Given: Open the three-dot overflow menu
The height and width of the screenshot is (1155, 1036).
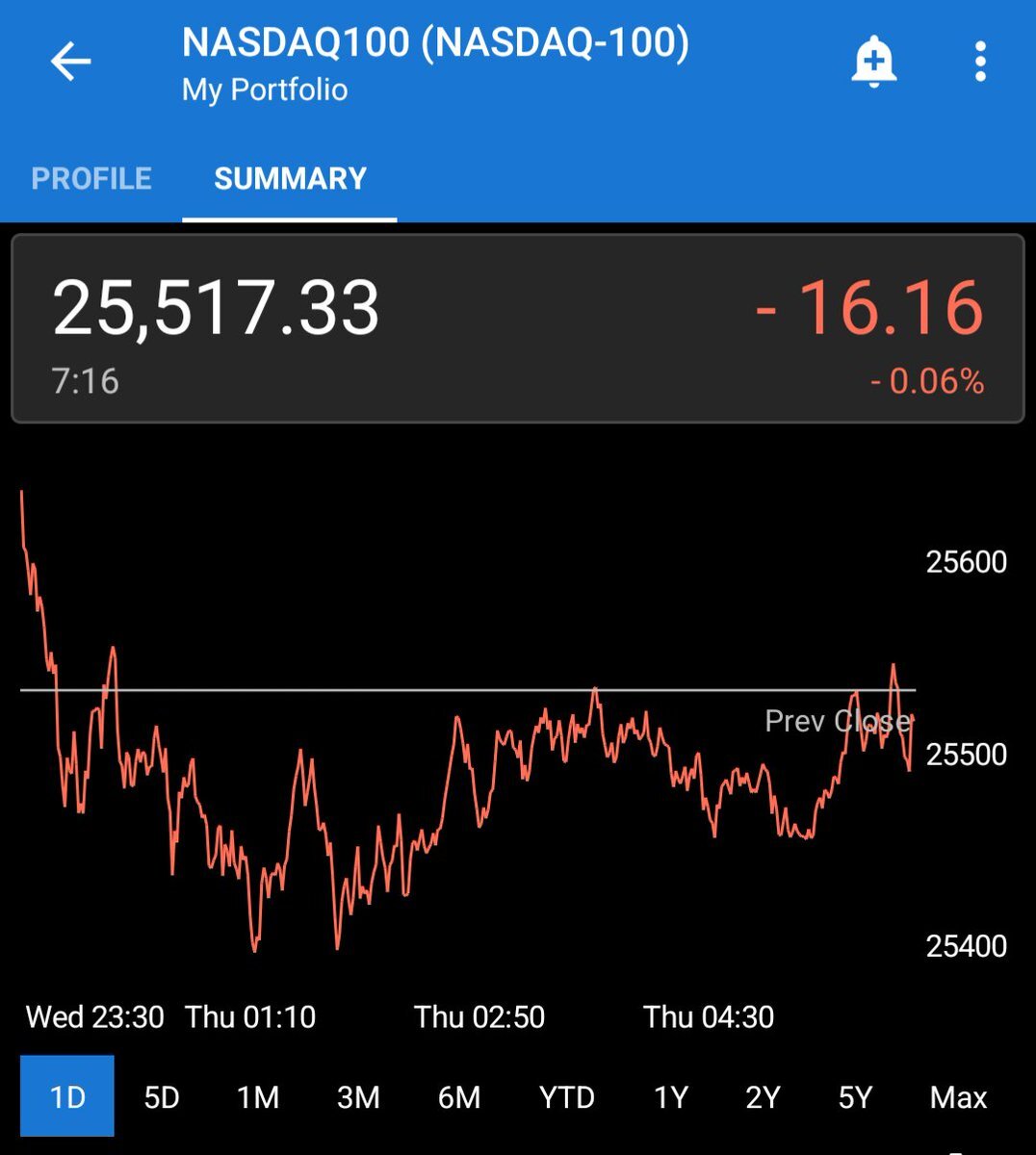Looking at the screenshot, I should tap(980, 63).
